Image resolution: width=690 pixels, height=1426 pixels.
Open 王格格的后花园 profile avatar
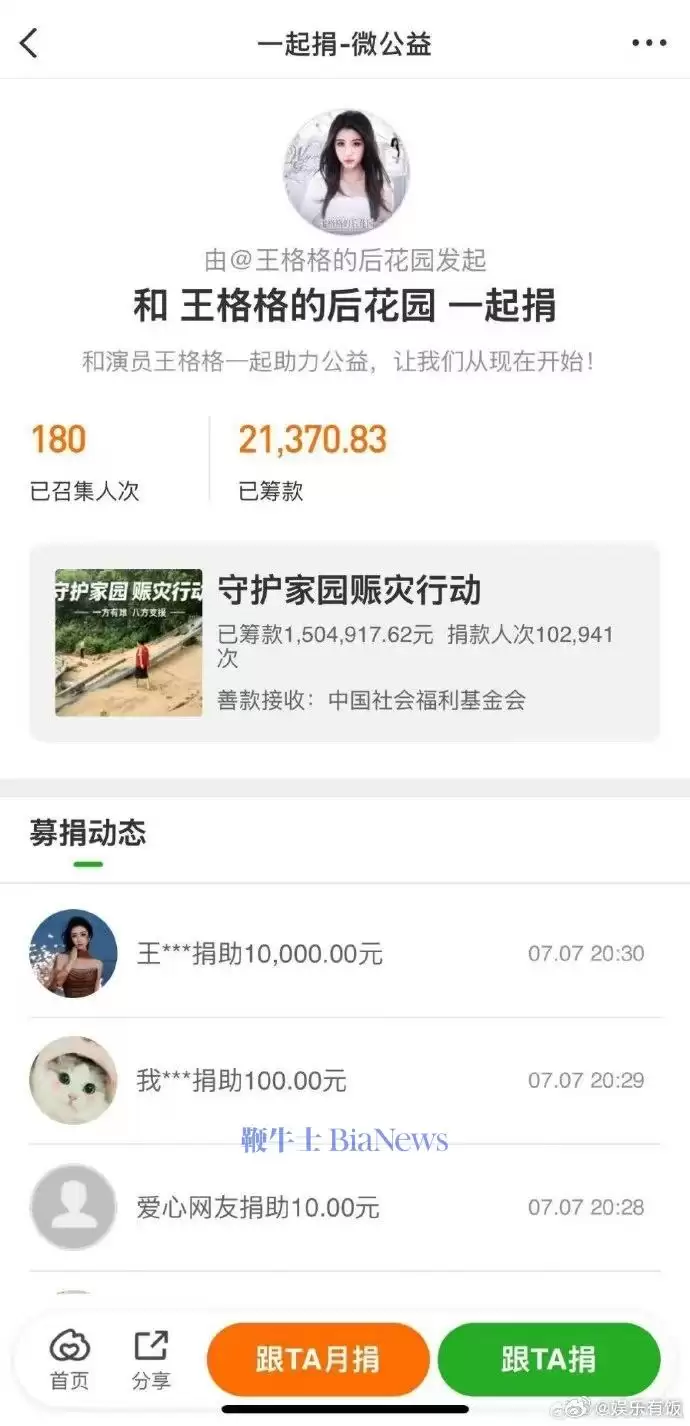[345, 171]
